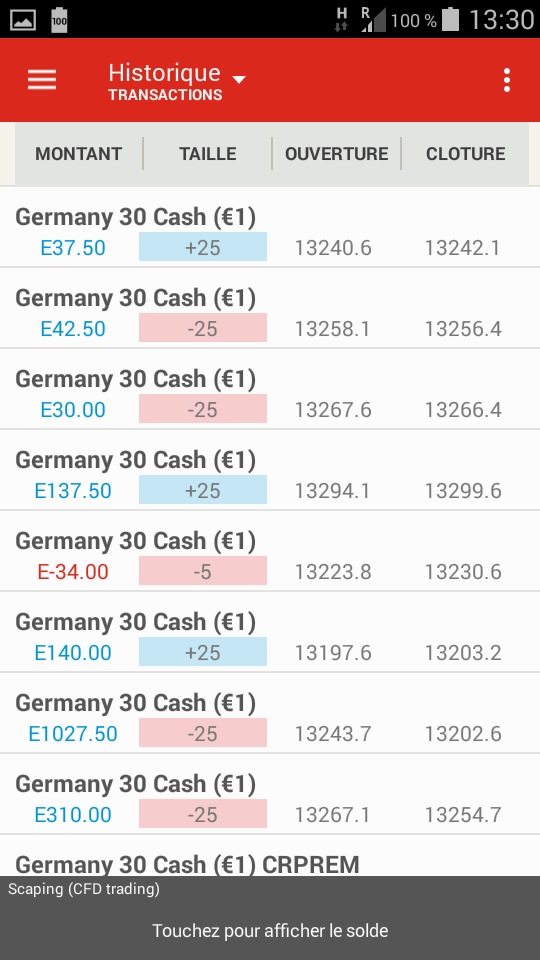This screenshot has height=960, width=540.
Task: Touch the bar to show account balance
Action: click(x=270, y=918)
